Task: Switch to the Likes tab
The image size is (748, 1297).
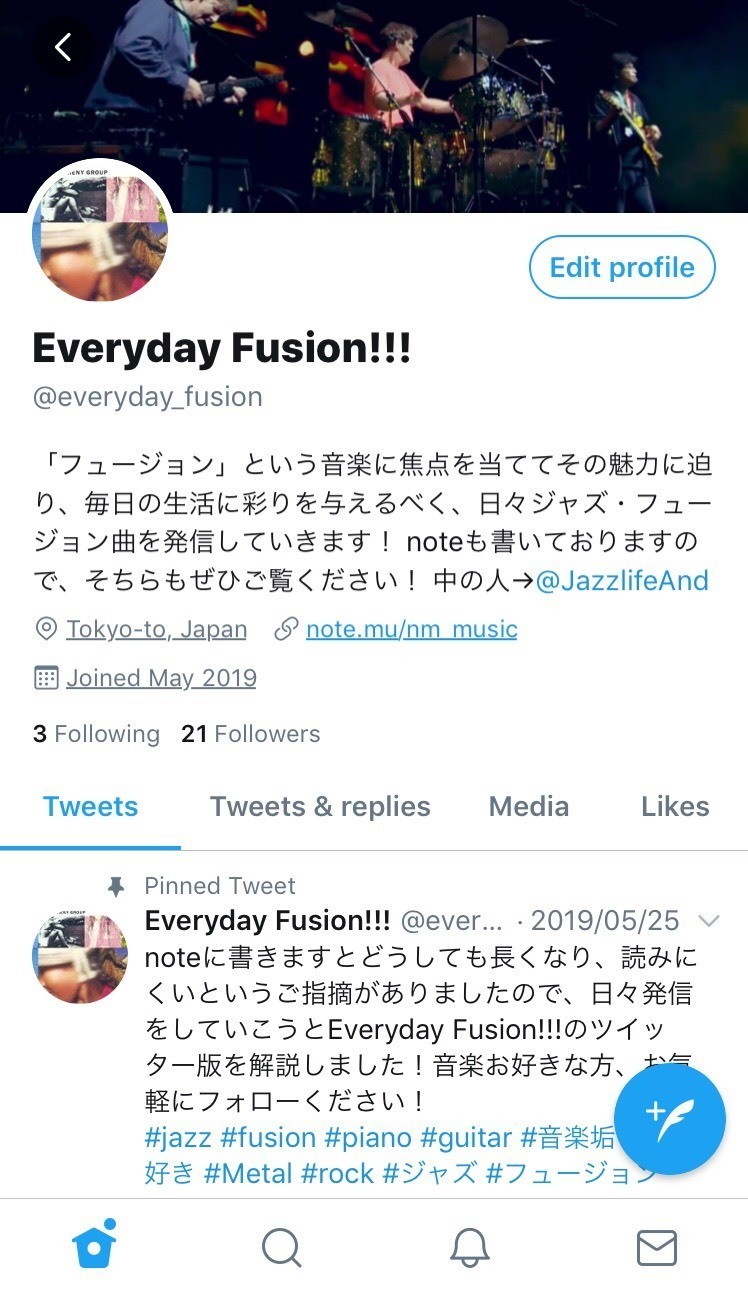Action: [675, 807]
